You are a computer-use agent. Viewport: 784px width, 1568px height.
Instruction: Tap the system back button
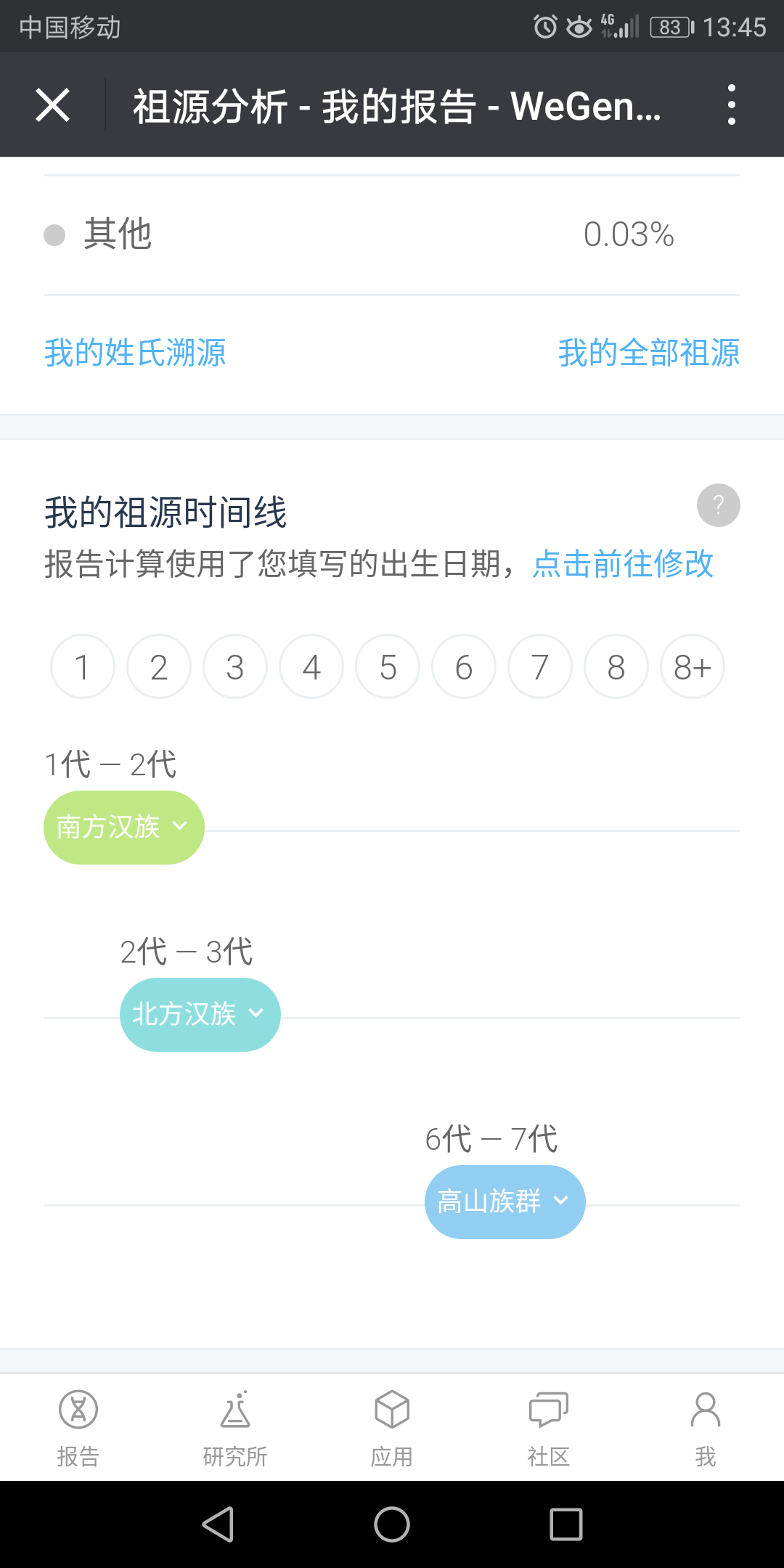click(218, 1524)
